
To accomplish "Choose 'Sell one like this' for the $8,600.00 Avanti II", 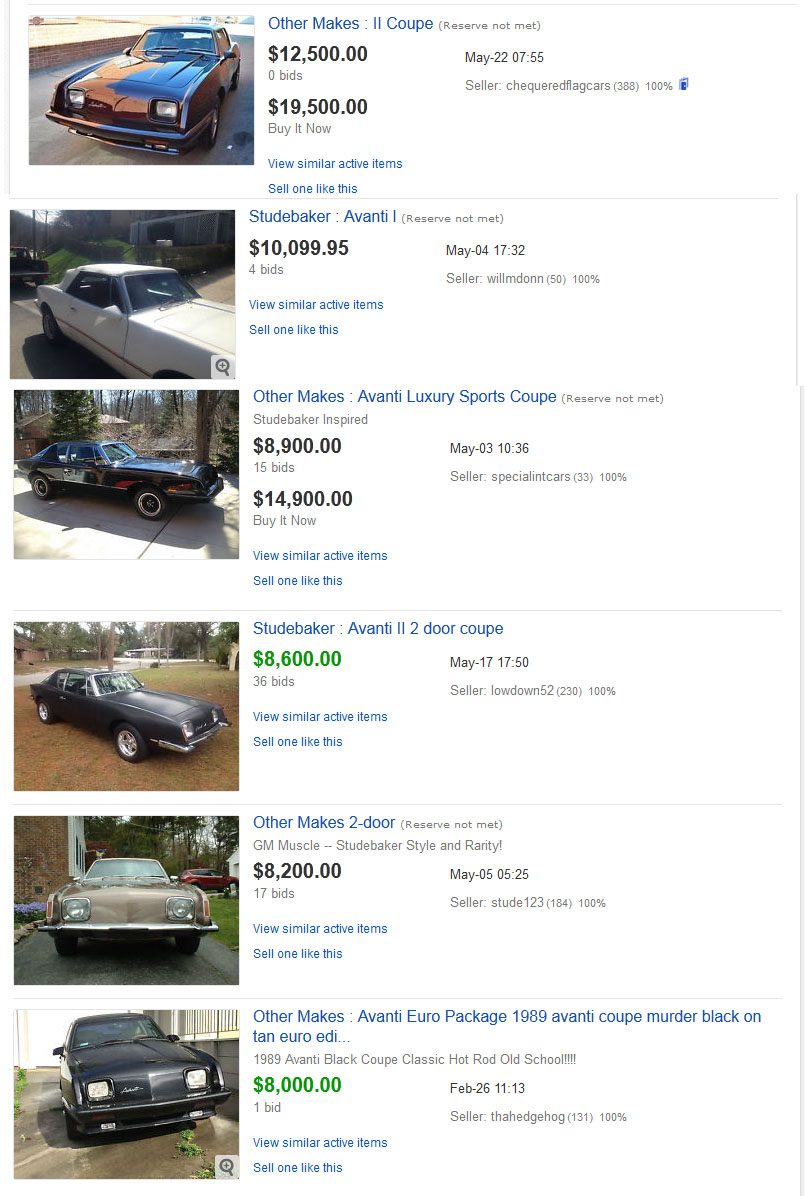I will (297, 742).
